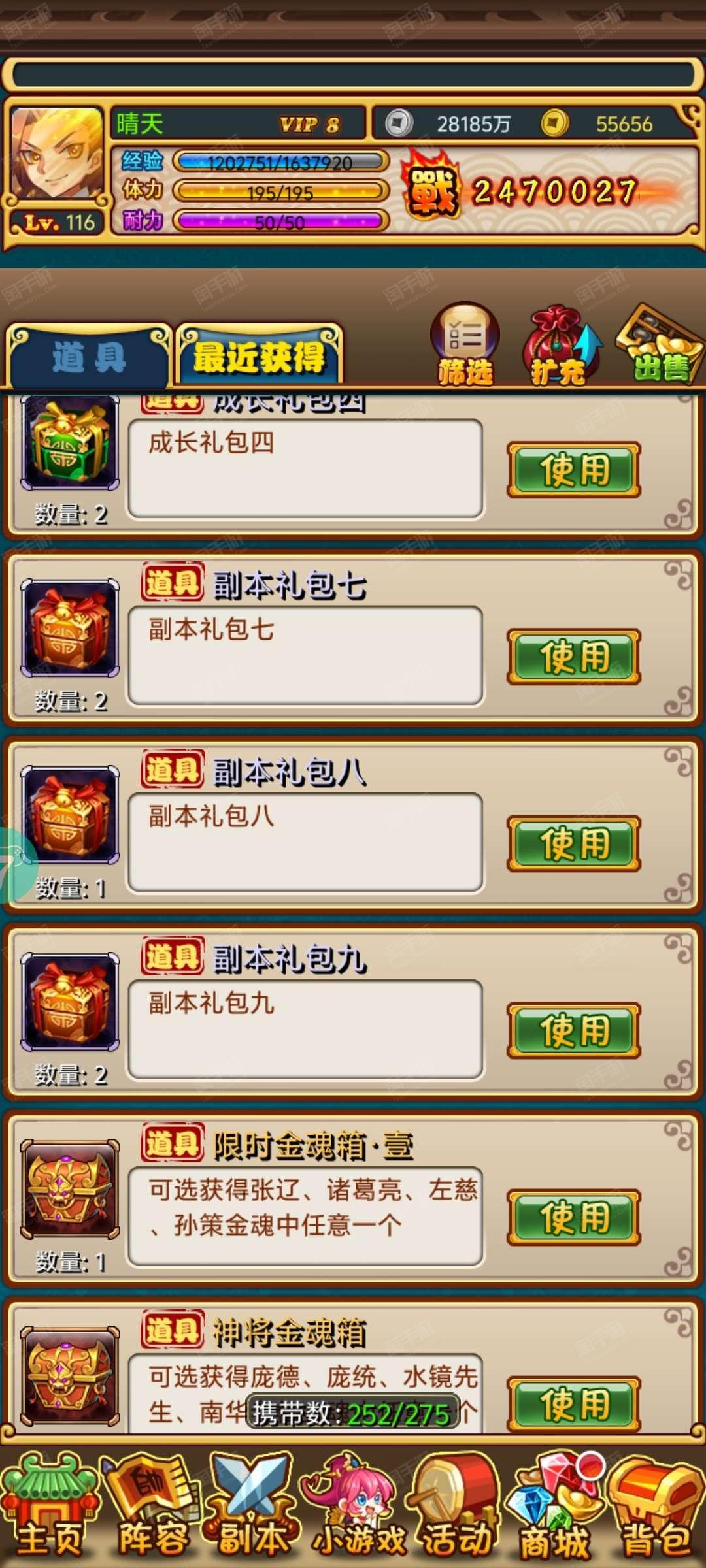Open the 商城 shop
The height and width of the screenshot is (1568, 706).
pyautogui.click(x=556, y=1505)
